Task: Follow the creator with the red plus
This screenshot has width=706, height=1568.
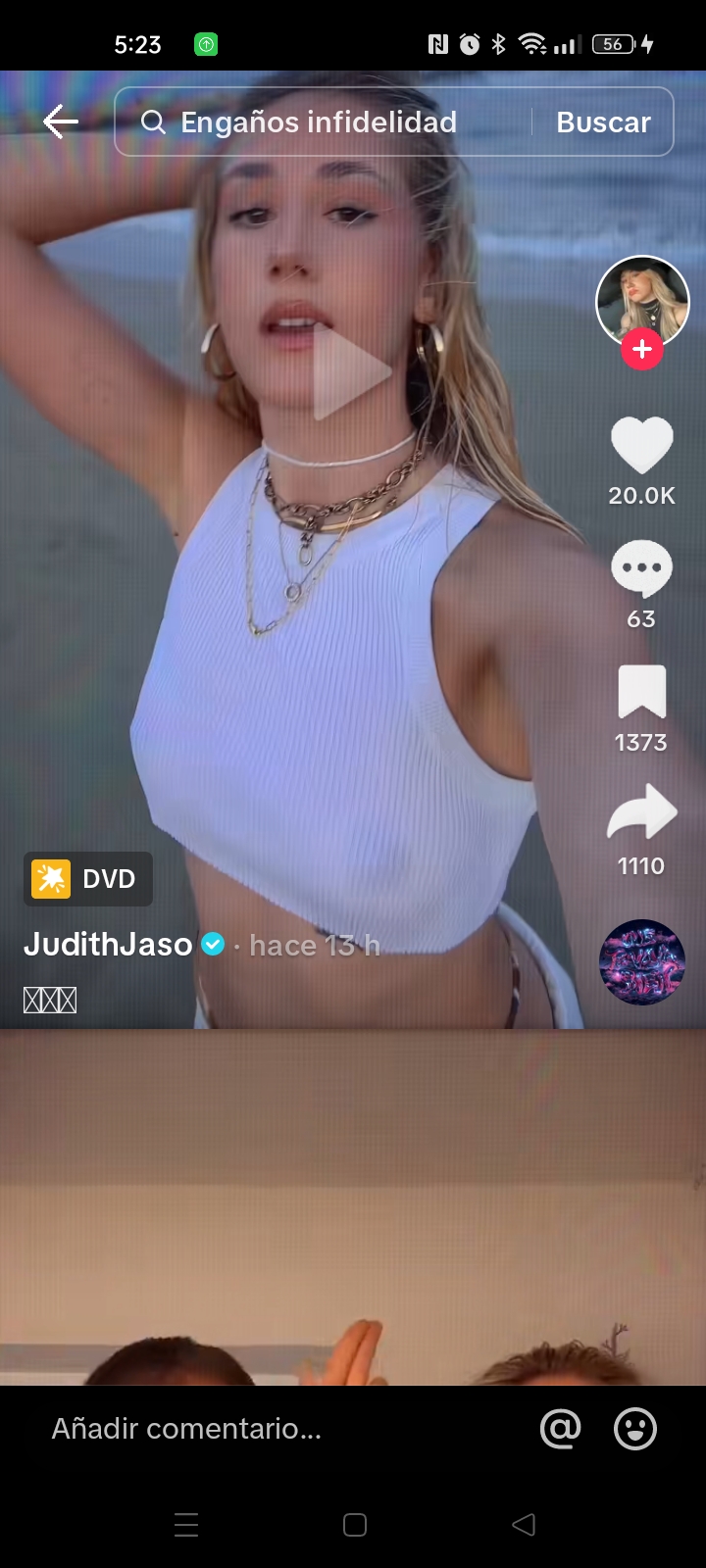Action: [642, 350]
